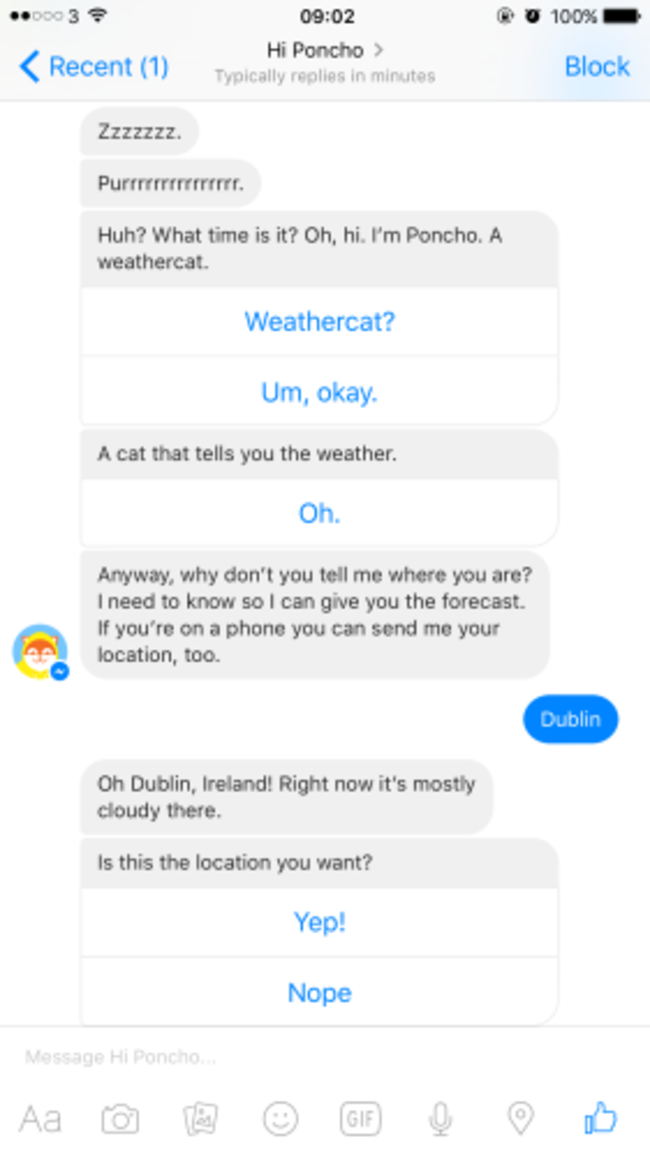Reply with Weathercat?

pyautogui.click(x=320, y=322)
